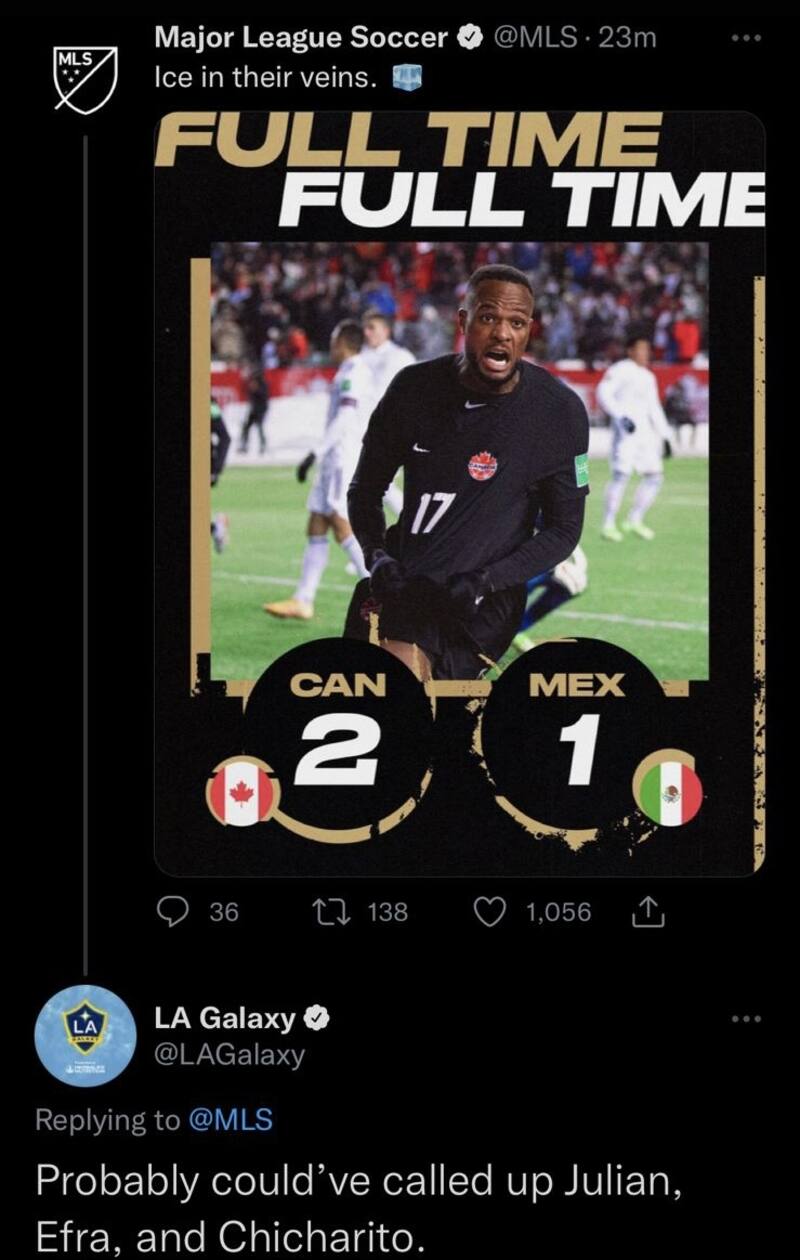Share the MLS tweet
Screen dimensions: 800x1260
645,911
